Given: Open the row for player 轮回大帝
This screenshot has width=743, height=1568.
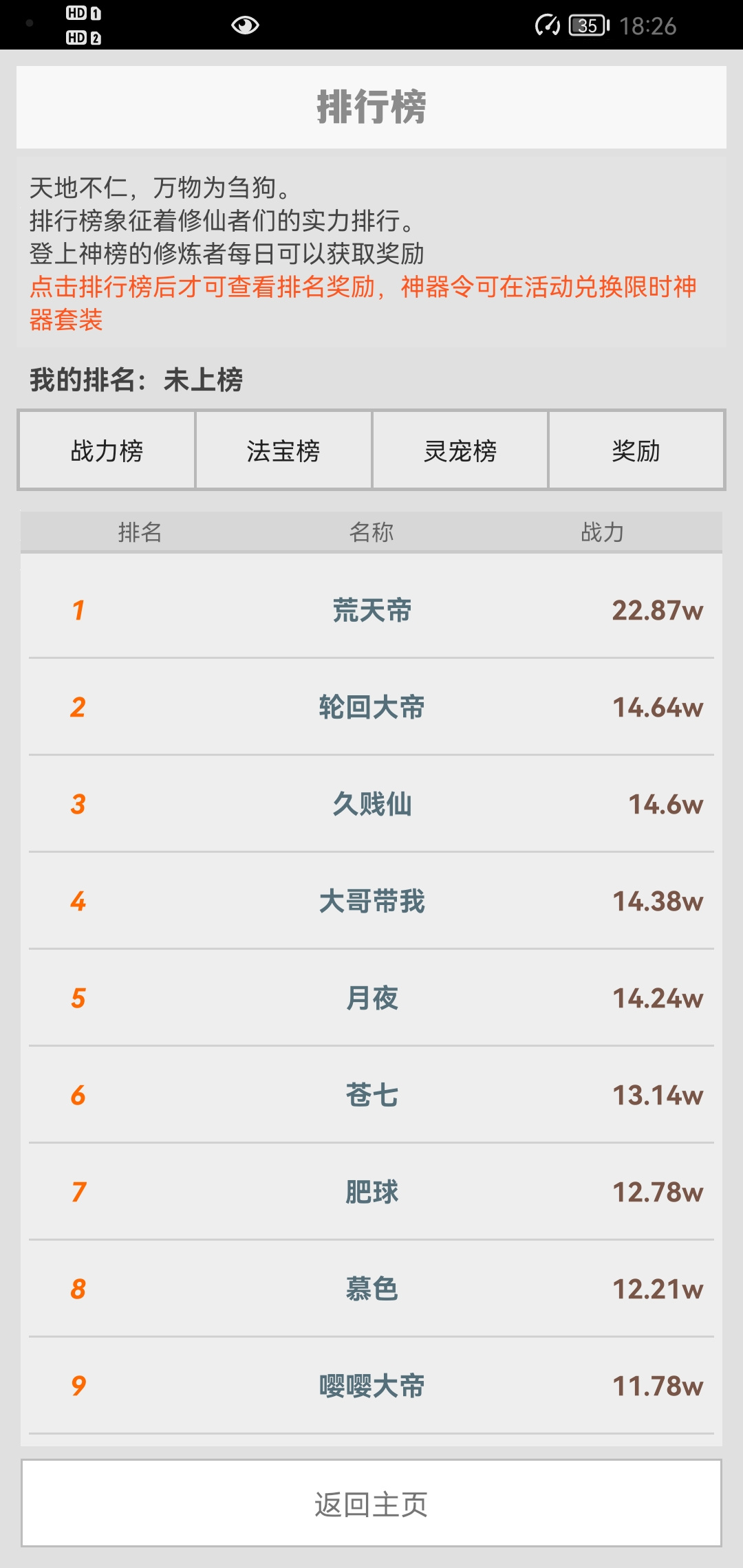Looking at the screenshot, I should tap(371, 707).
